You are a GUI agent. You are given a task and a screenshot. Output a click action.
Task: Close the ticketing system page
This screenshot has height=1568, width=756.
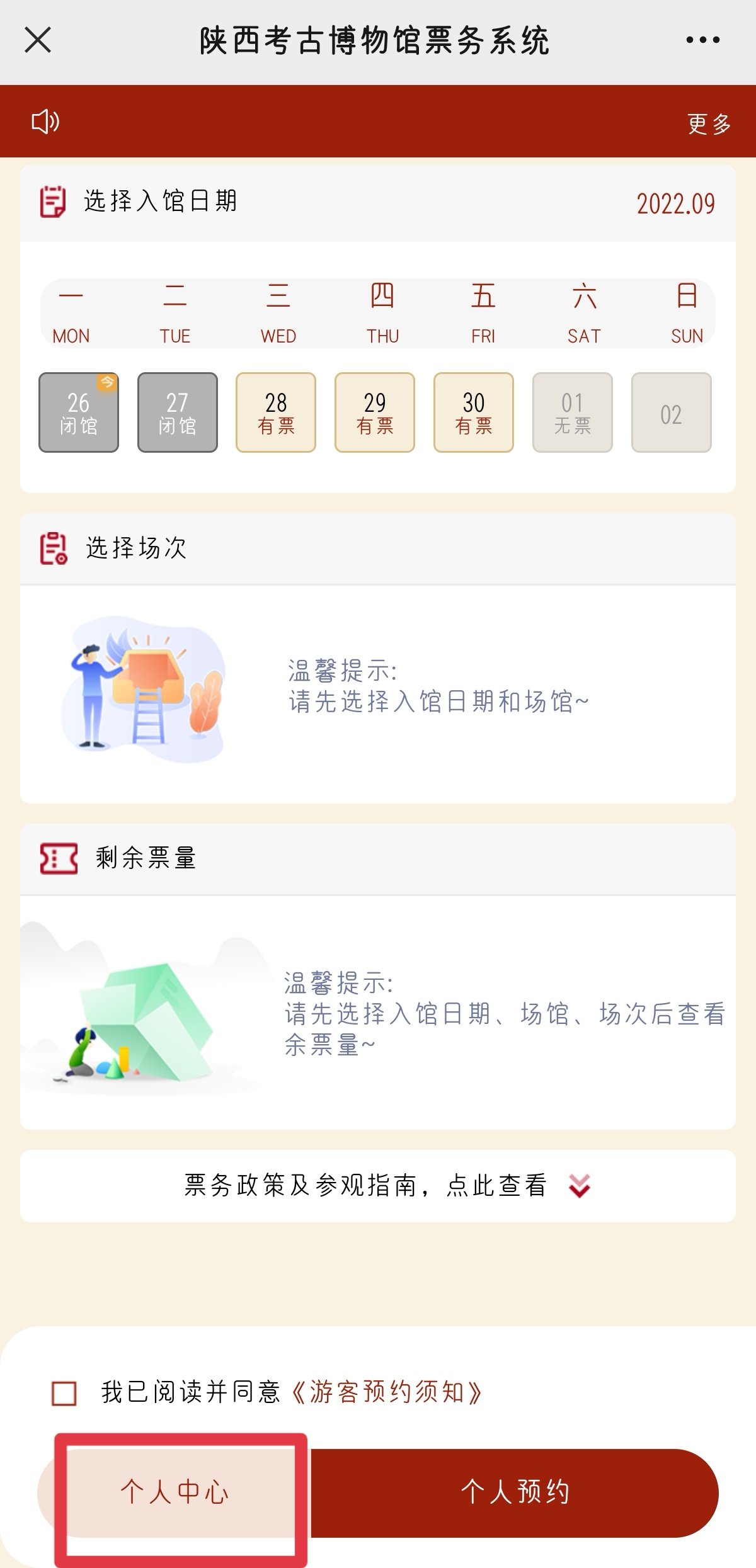[x=38, y=40]
